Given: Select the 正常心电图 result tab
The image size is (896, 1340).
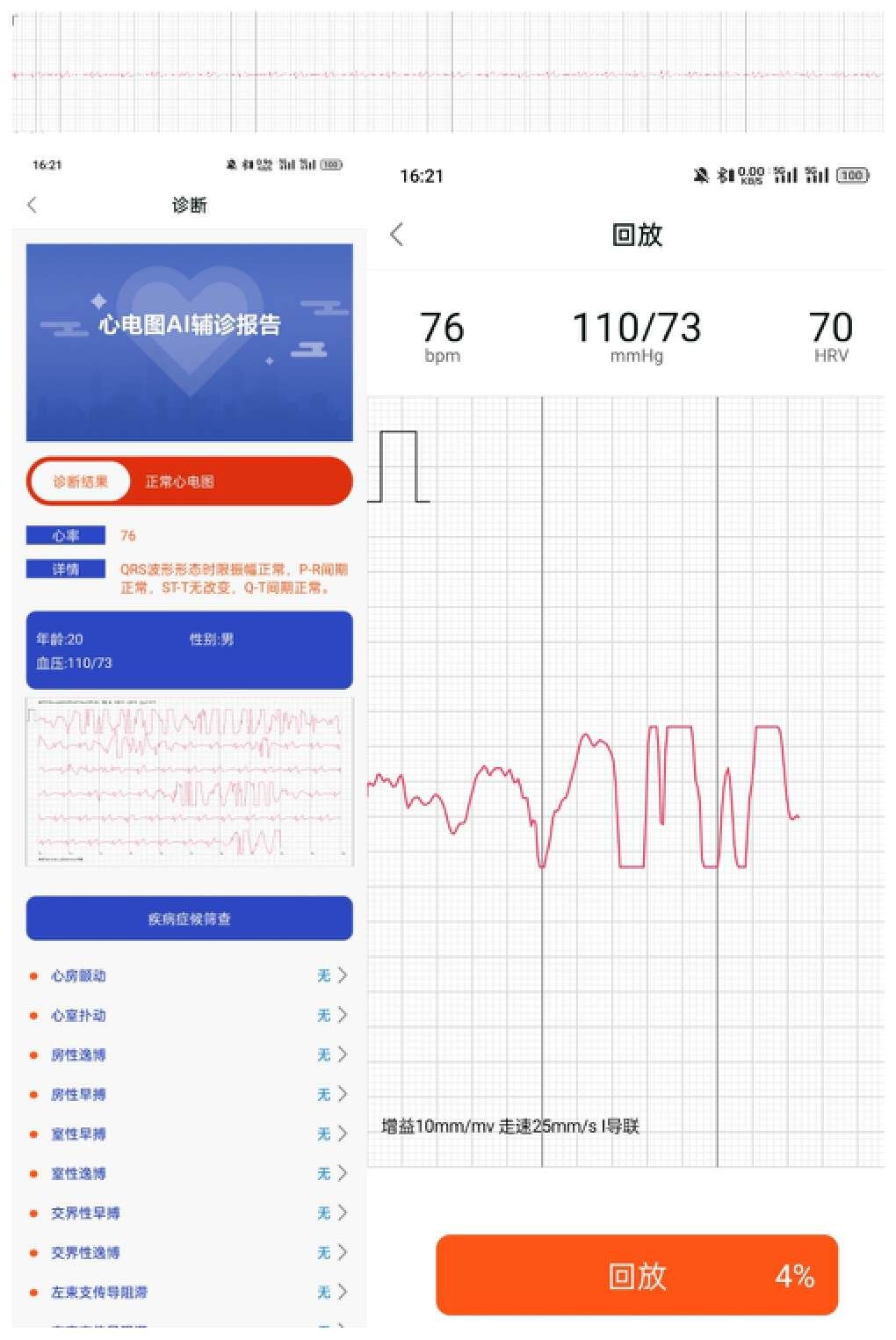Looking at the screenshot, I should tap(180, 482).
